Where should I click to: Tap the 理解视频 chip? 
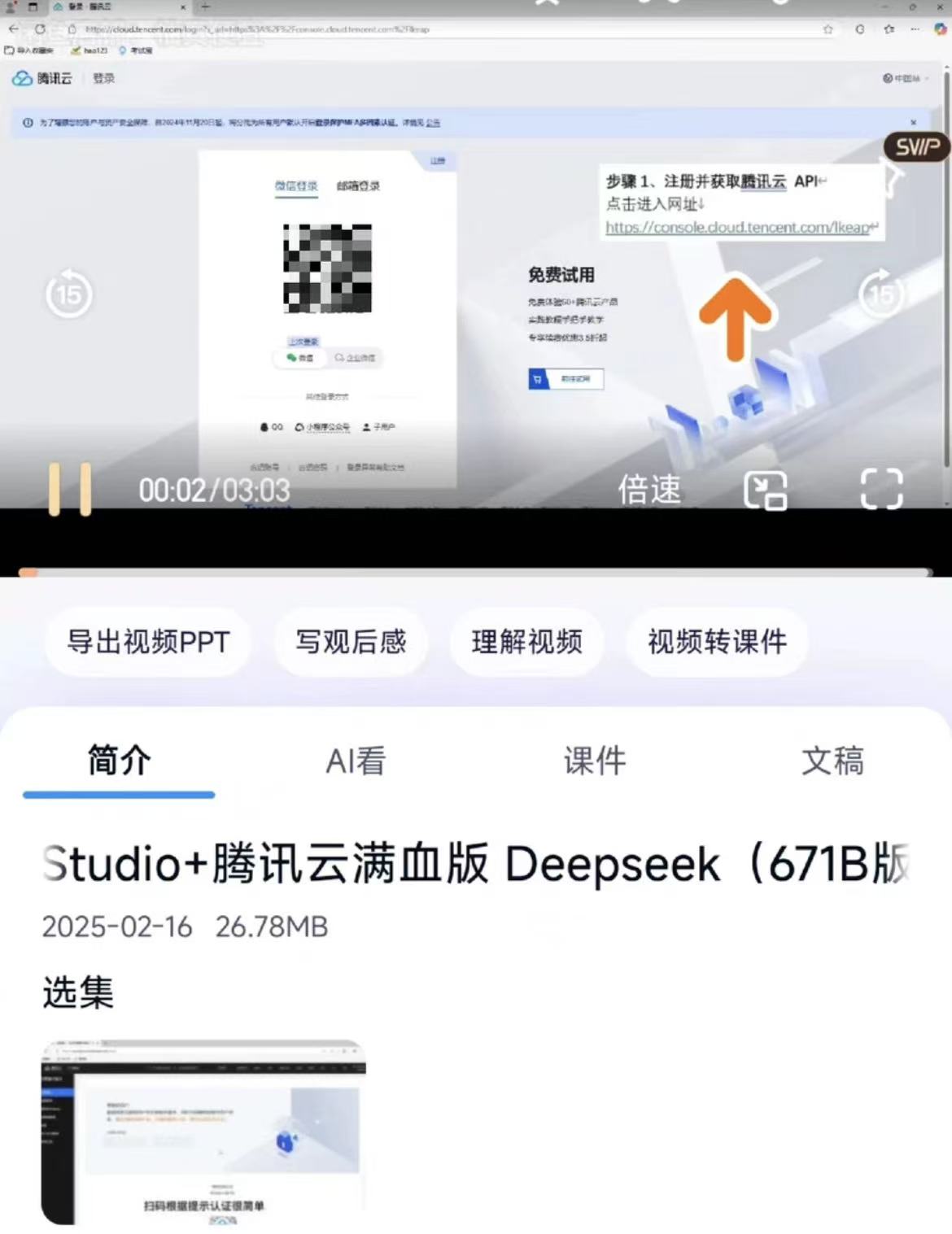click(x=527, y=642)
